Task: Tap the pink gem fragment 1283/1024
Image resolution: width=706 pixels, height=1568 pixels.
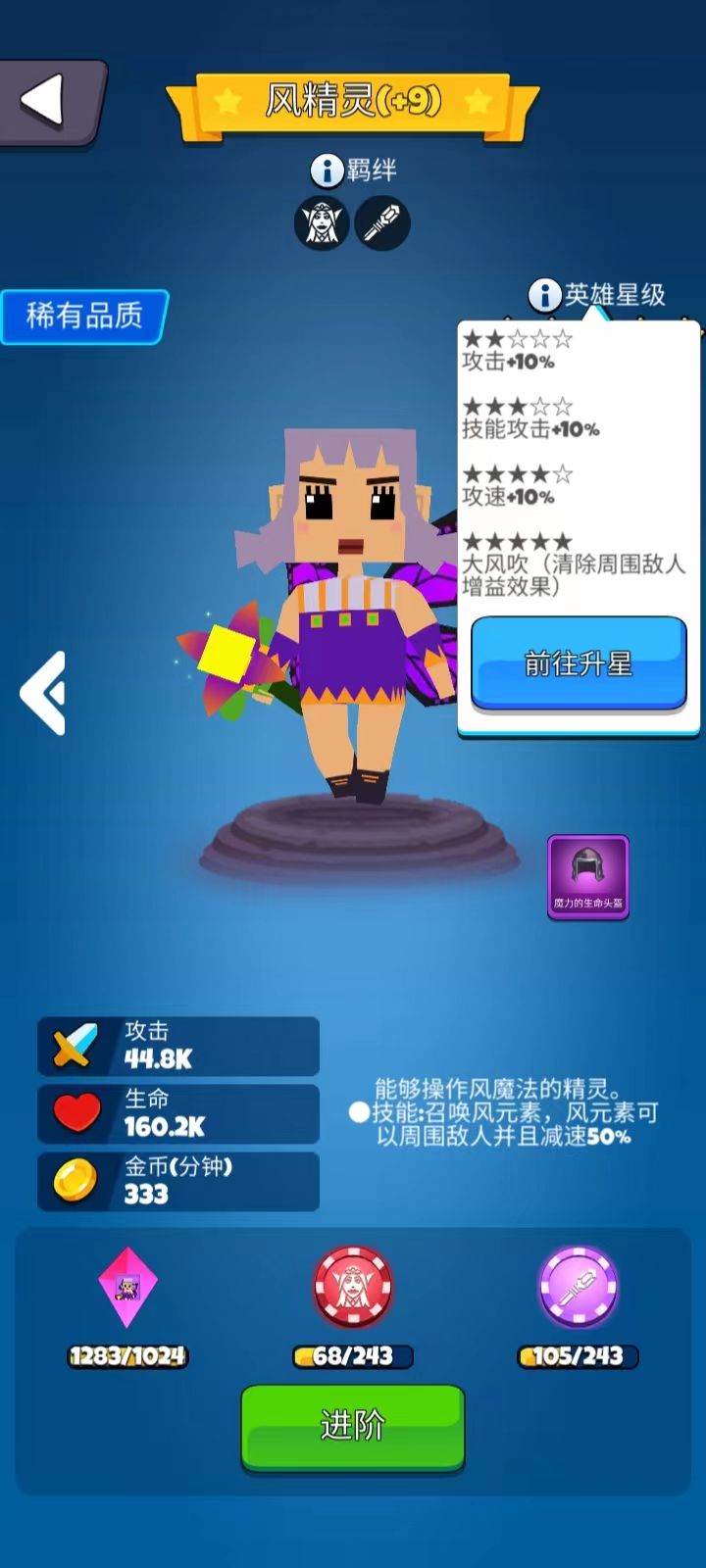Action: tap(127, 1287)
